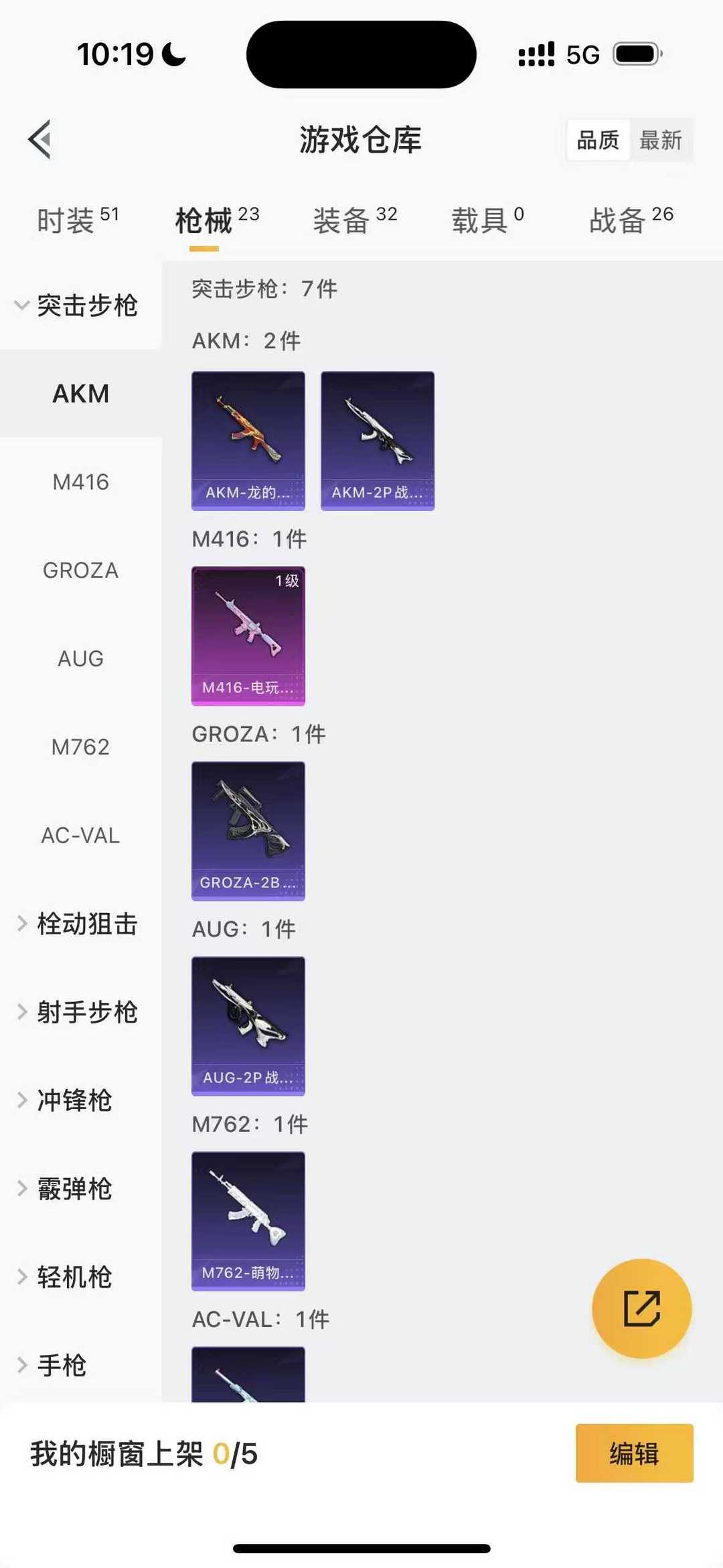Image resolution: width=723 pixels, height=1568 pixels.
Task: Select AKM in the weapon sidebar
Action: point(81,393)
